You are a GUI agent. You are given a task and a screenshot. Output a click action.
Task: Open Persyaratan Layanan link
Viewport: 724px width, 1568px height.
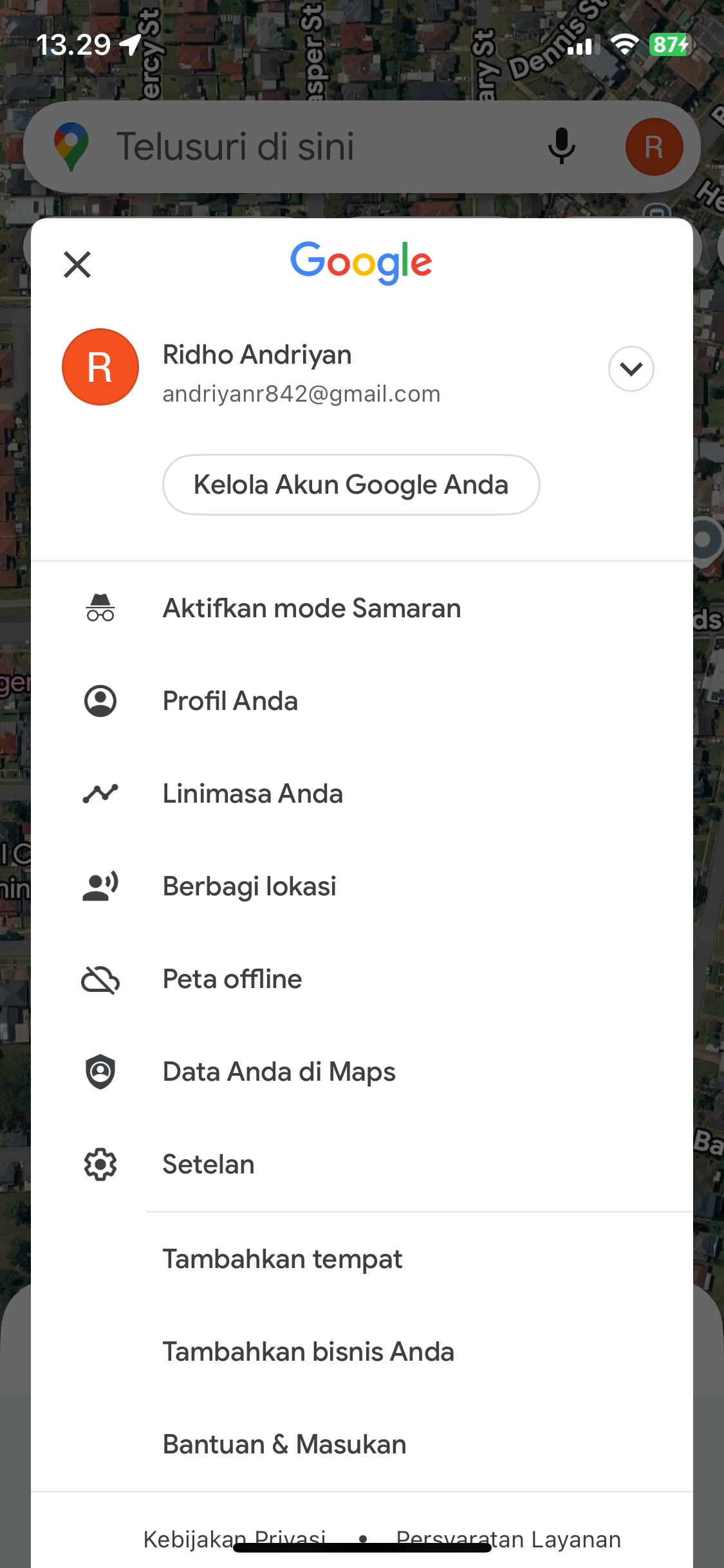point(508,1540)
